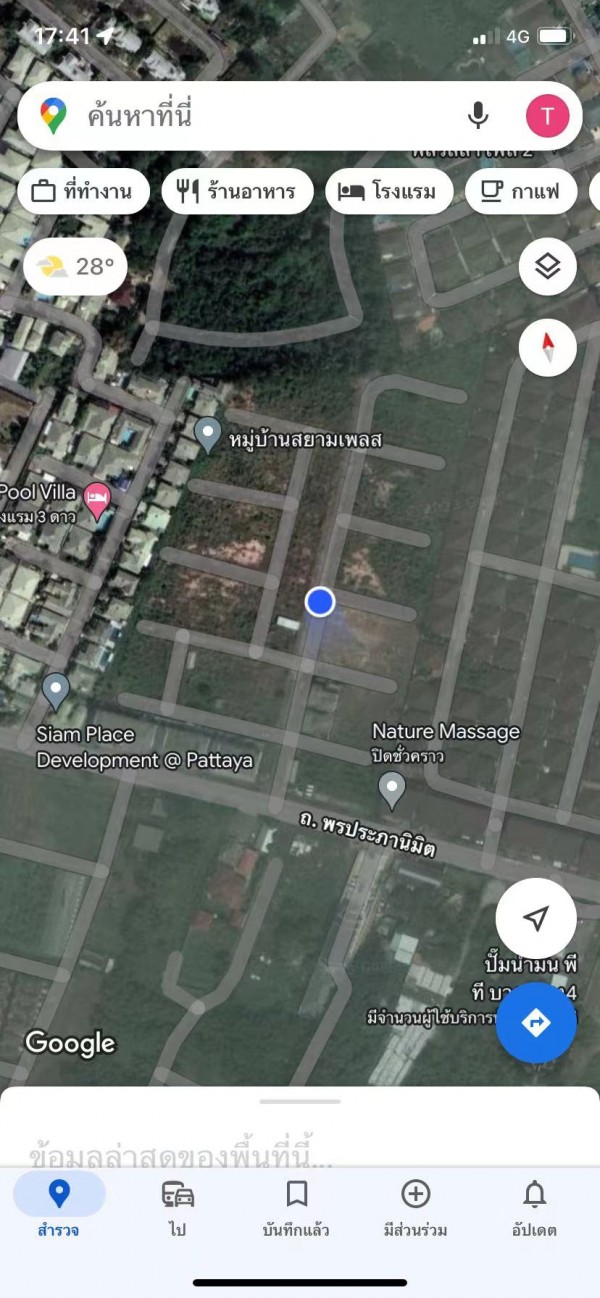Open the 28° weather widget

75,266
